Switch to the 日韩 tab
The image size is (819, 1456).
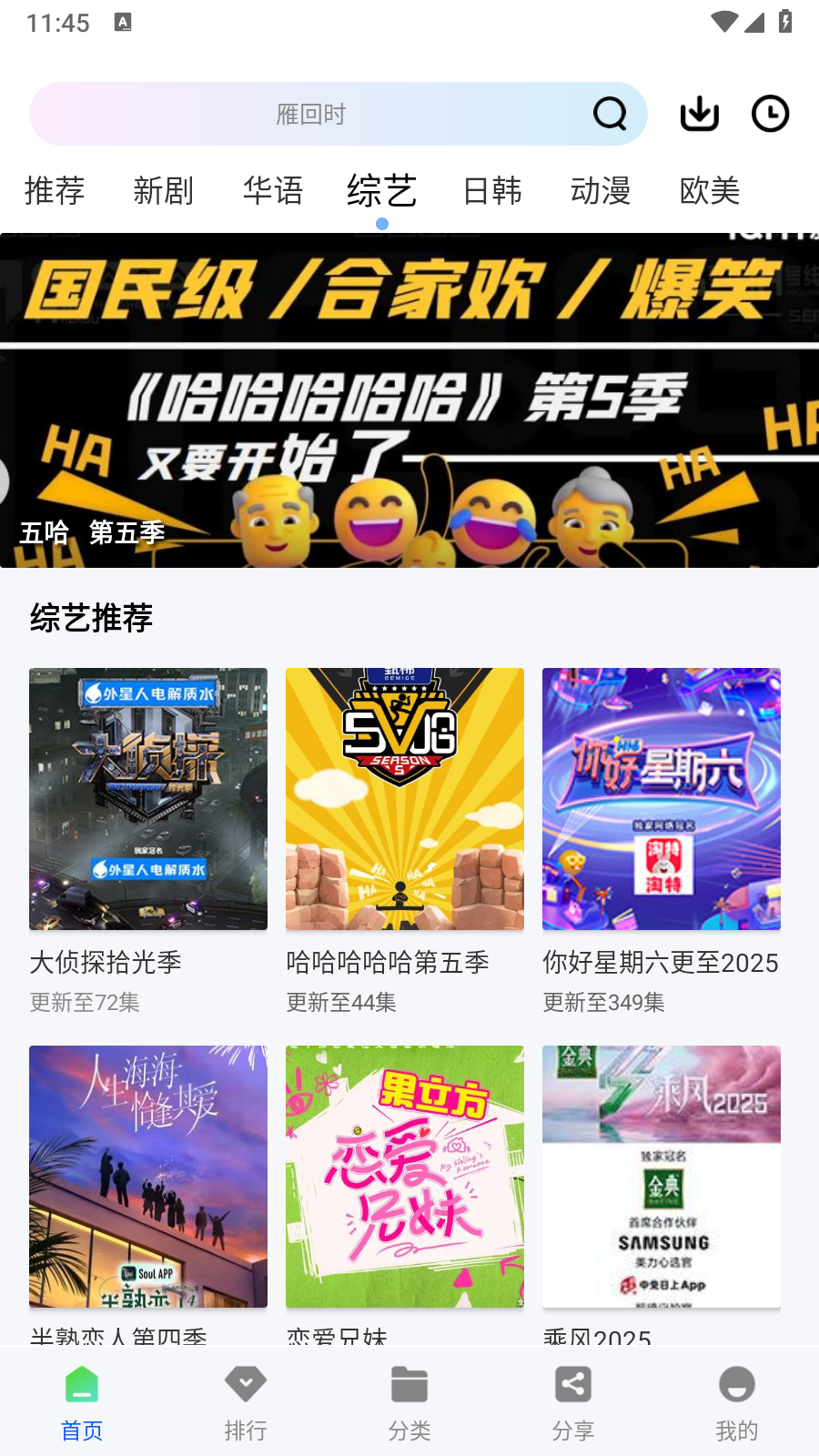(492, 191)
